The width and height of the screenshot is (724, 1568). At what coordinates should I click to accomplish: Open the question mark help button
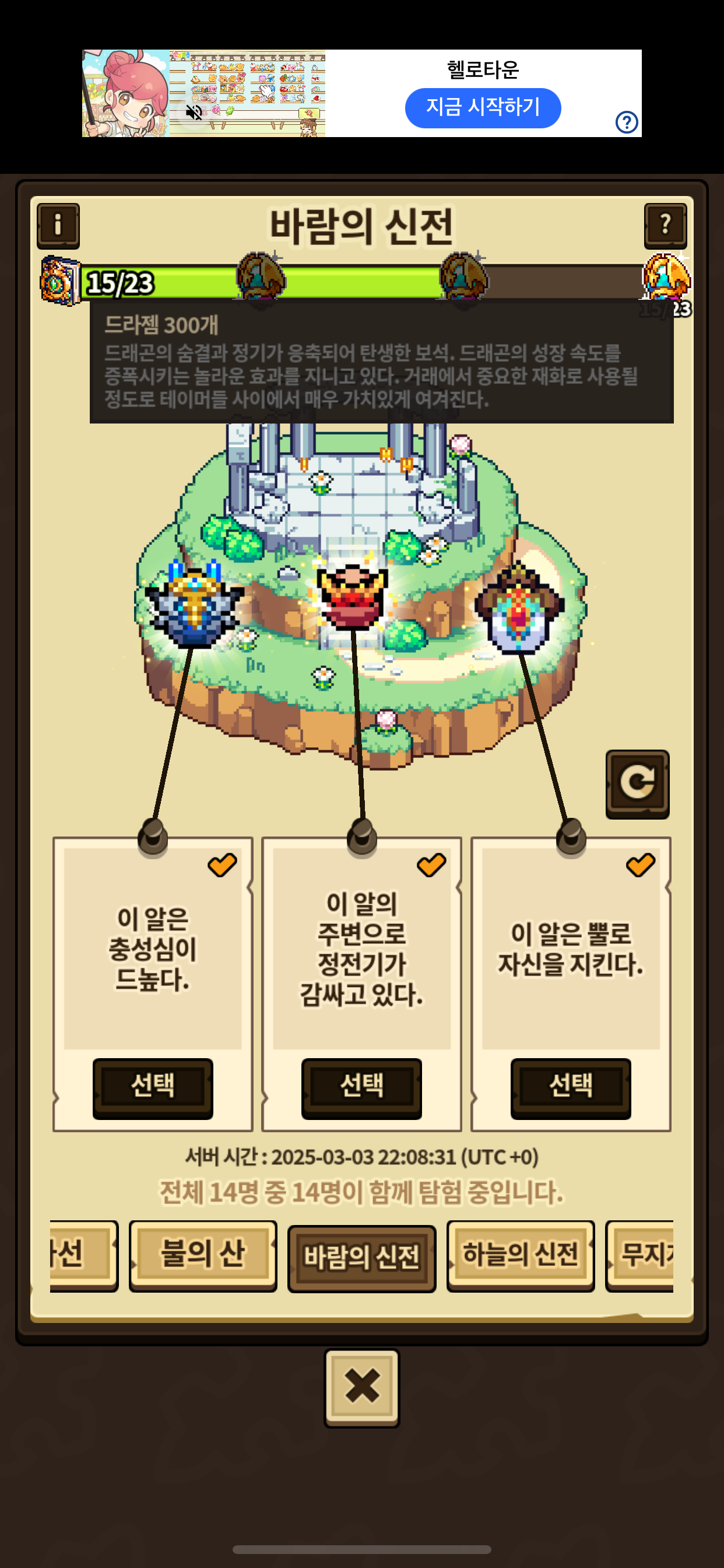pos(665,225)
